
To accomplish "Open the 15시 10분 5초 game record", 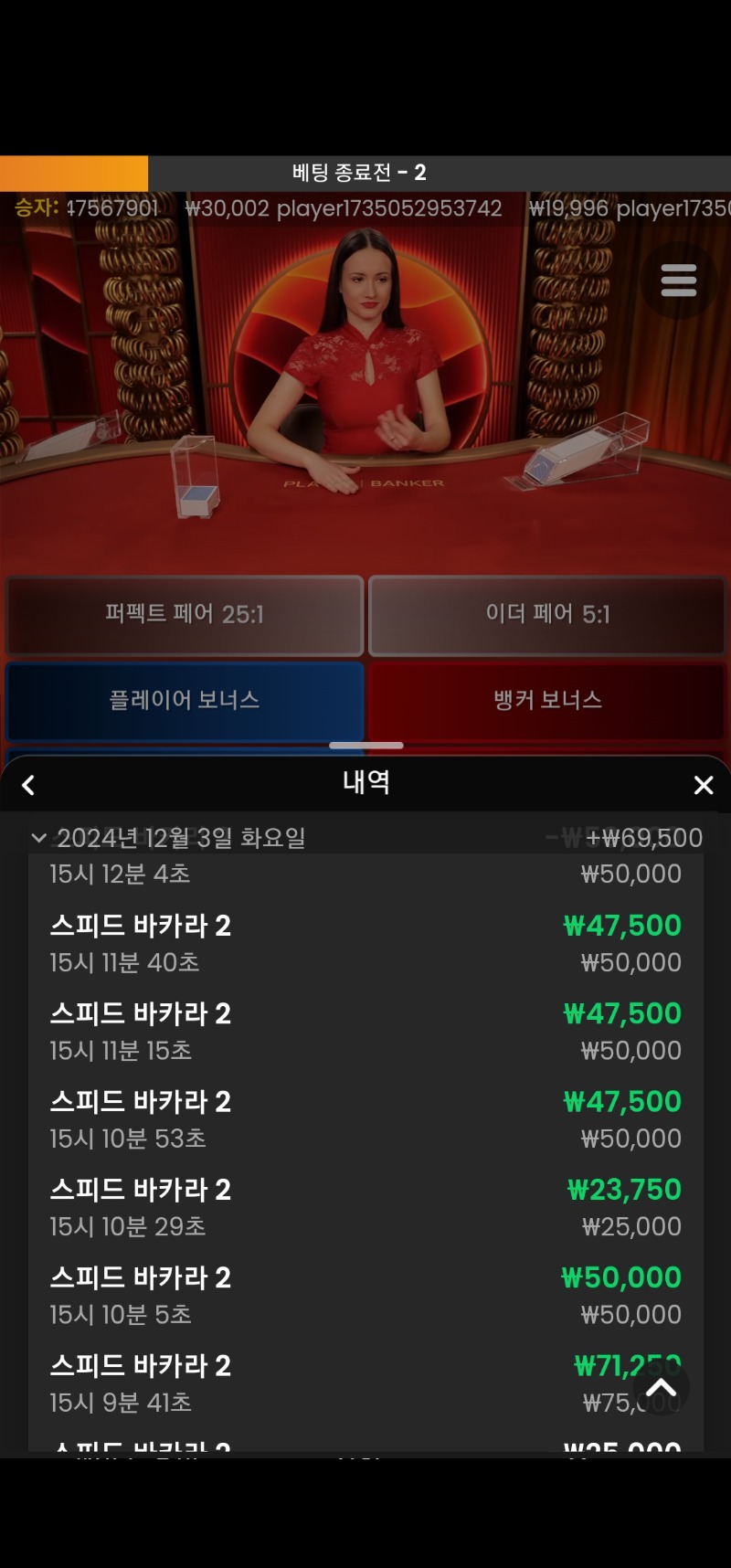I will coord(365,1295).
